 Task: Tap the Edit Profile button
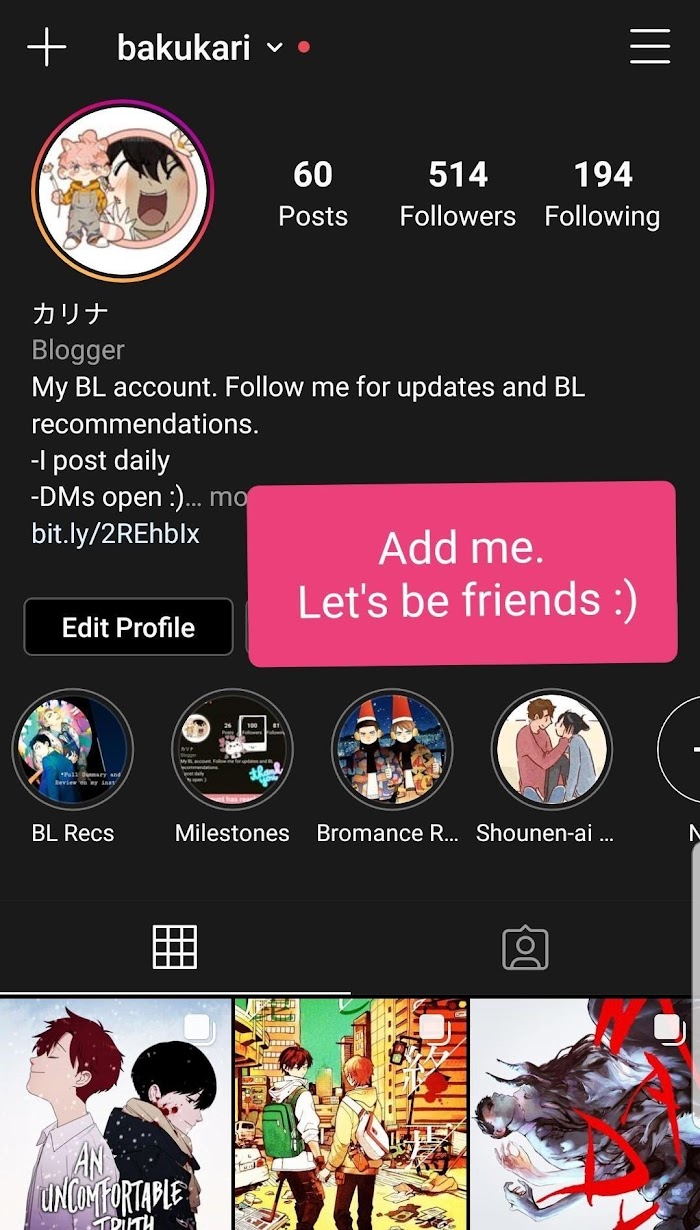[129, 627]
